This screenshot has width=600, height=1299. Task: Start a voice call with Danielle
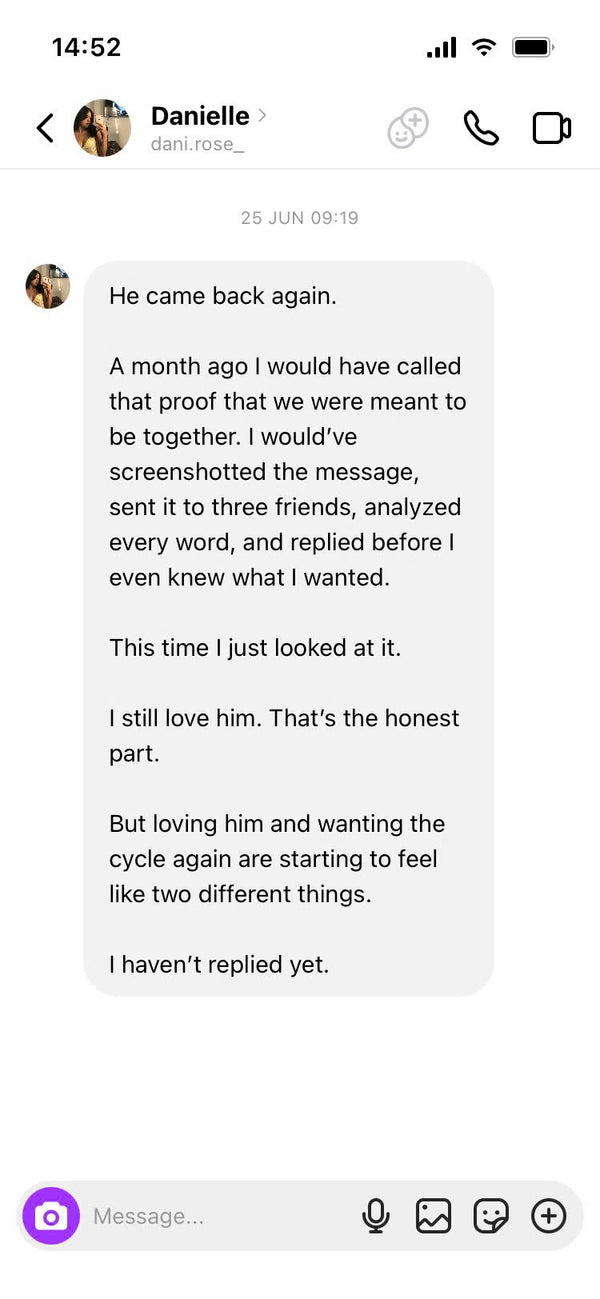[x=481, y=128]
